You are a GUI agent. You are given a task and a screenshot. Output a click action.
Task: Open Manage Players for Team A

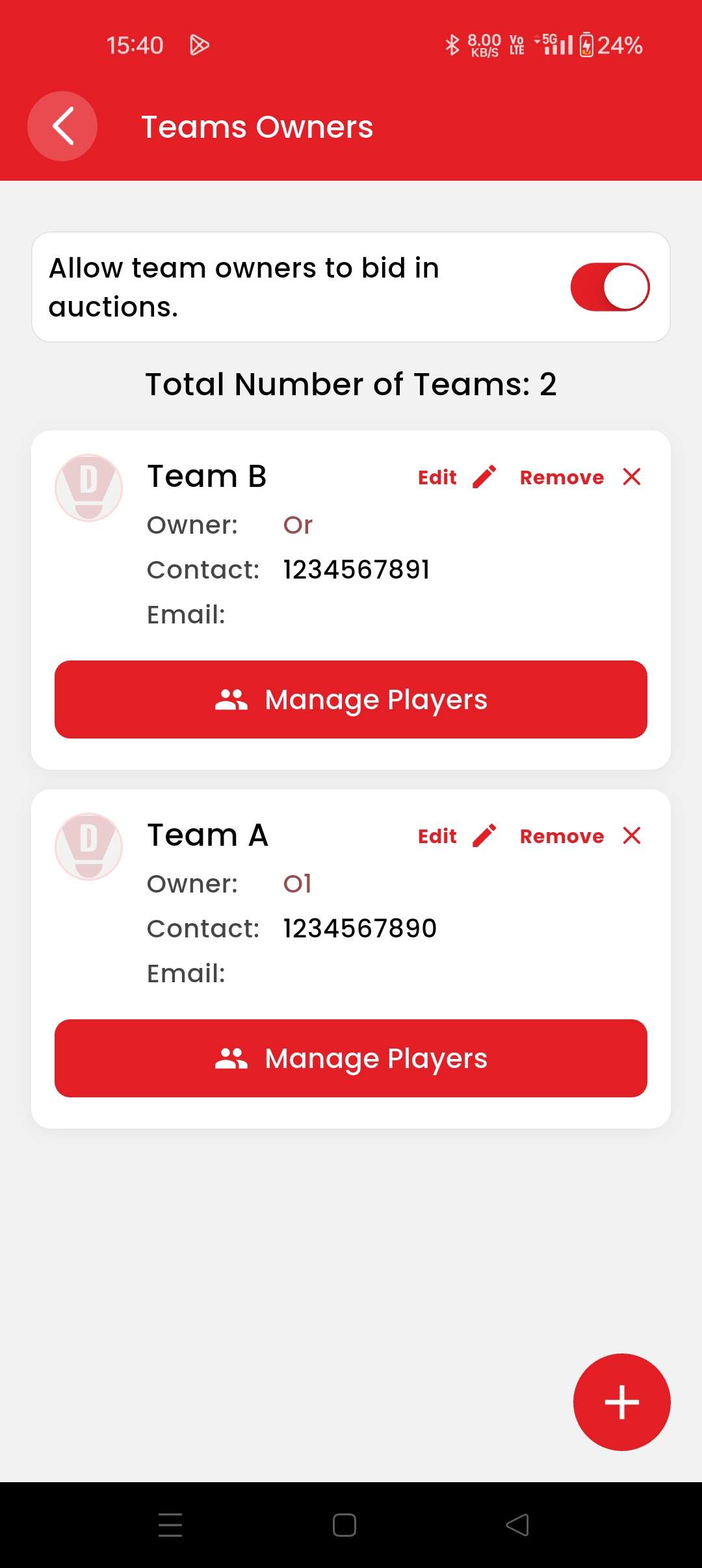351,1058
